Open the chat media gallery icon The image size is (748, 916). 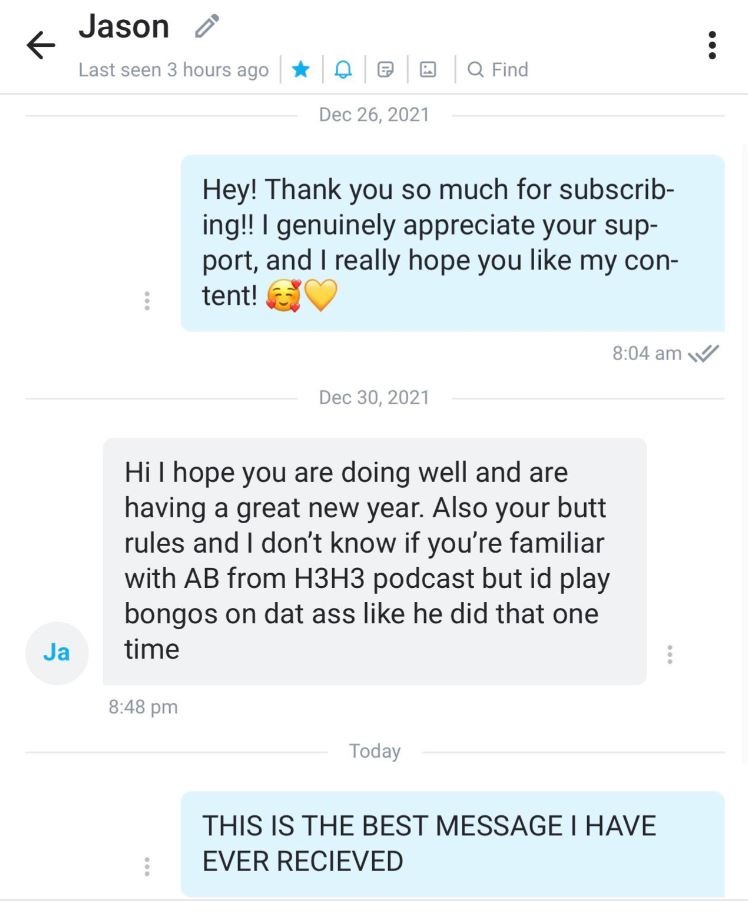tap(428, 69)
